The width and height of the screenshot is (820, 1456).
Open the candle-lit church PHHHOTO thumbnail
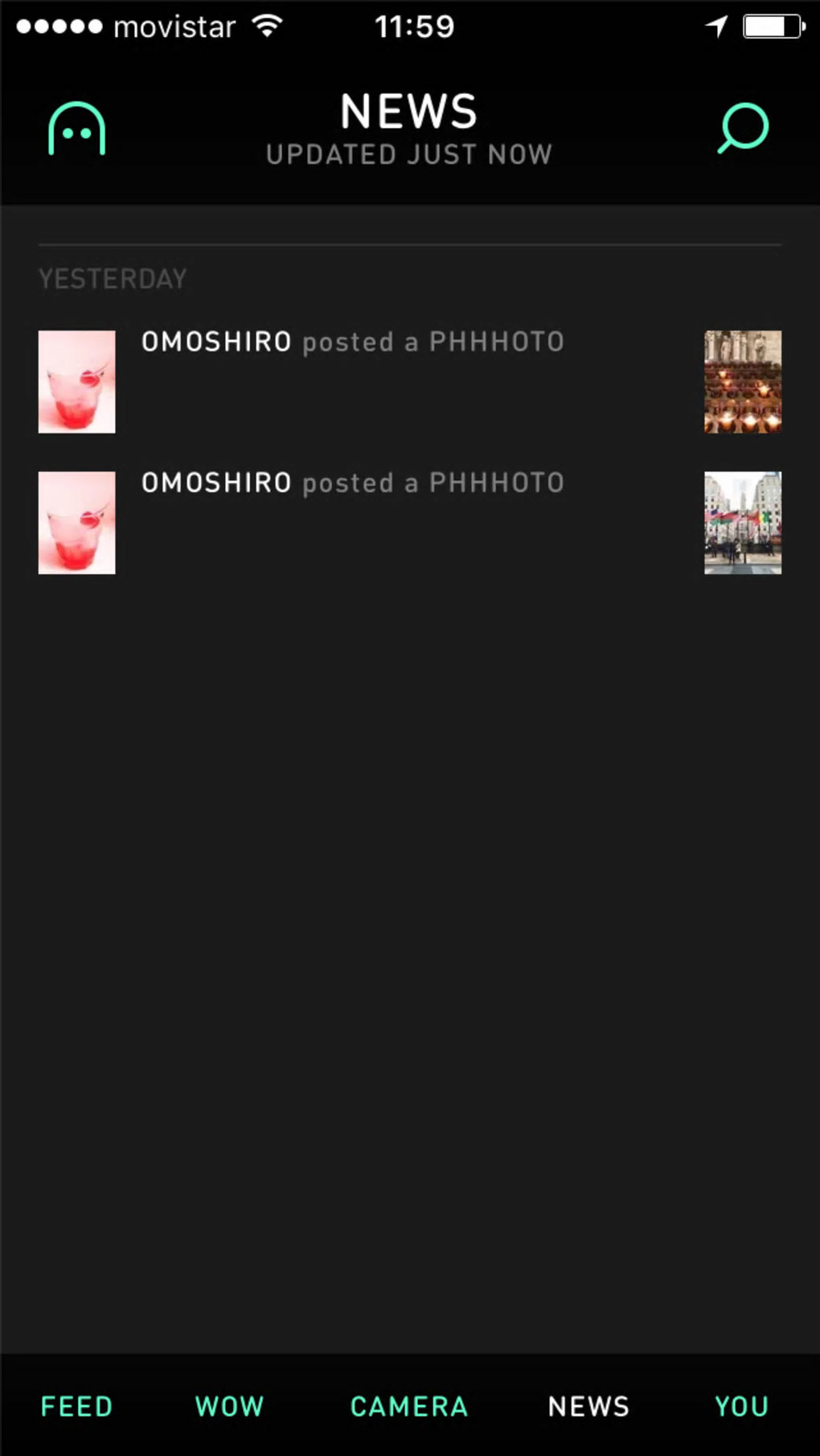[742, 382]
